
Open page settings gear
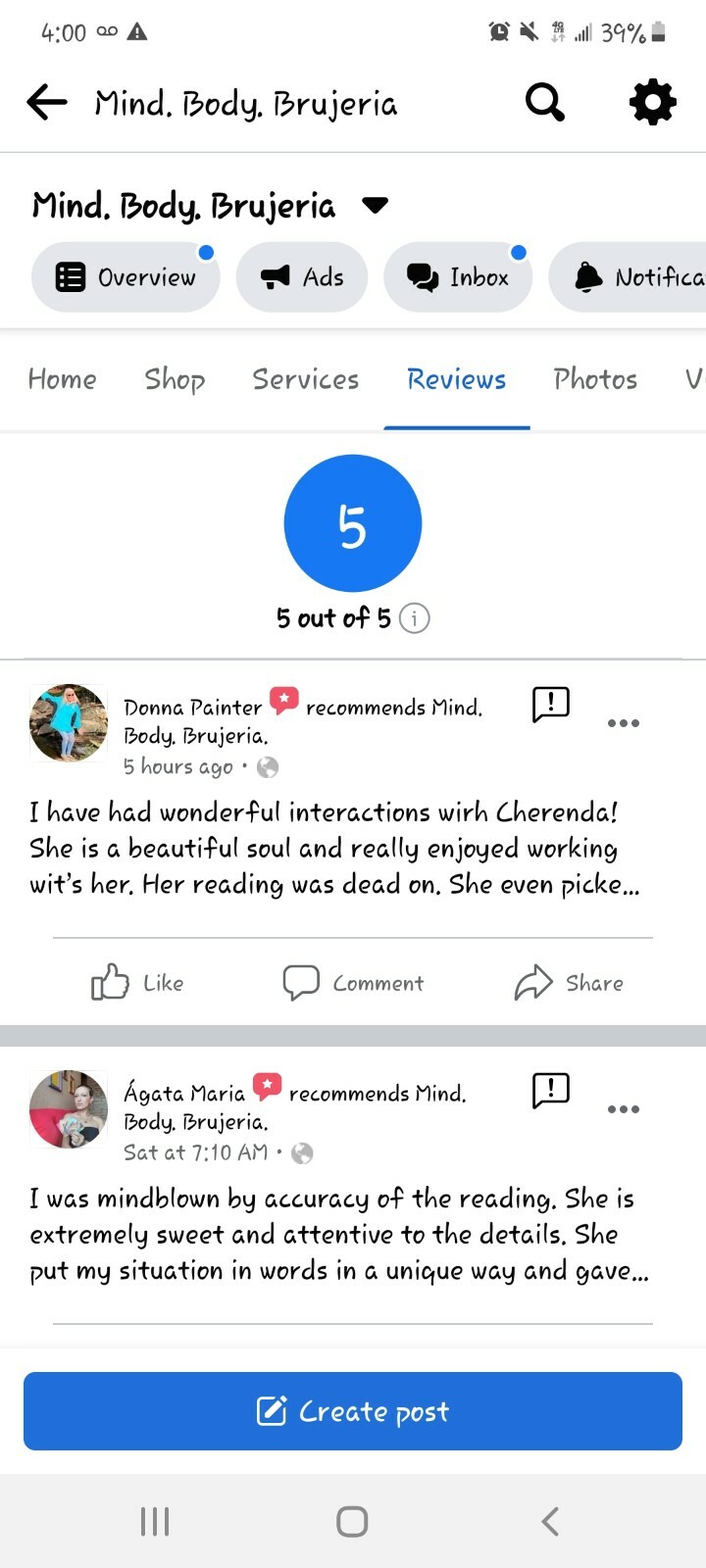[652, 101]
